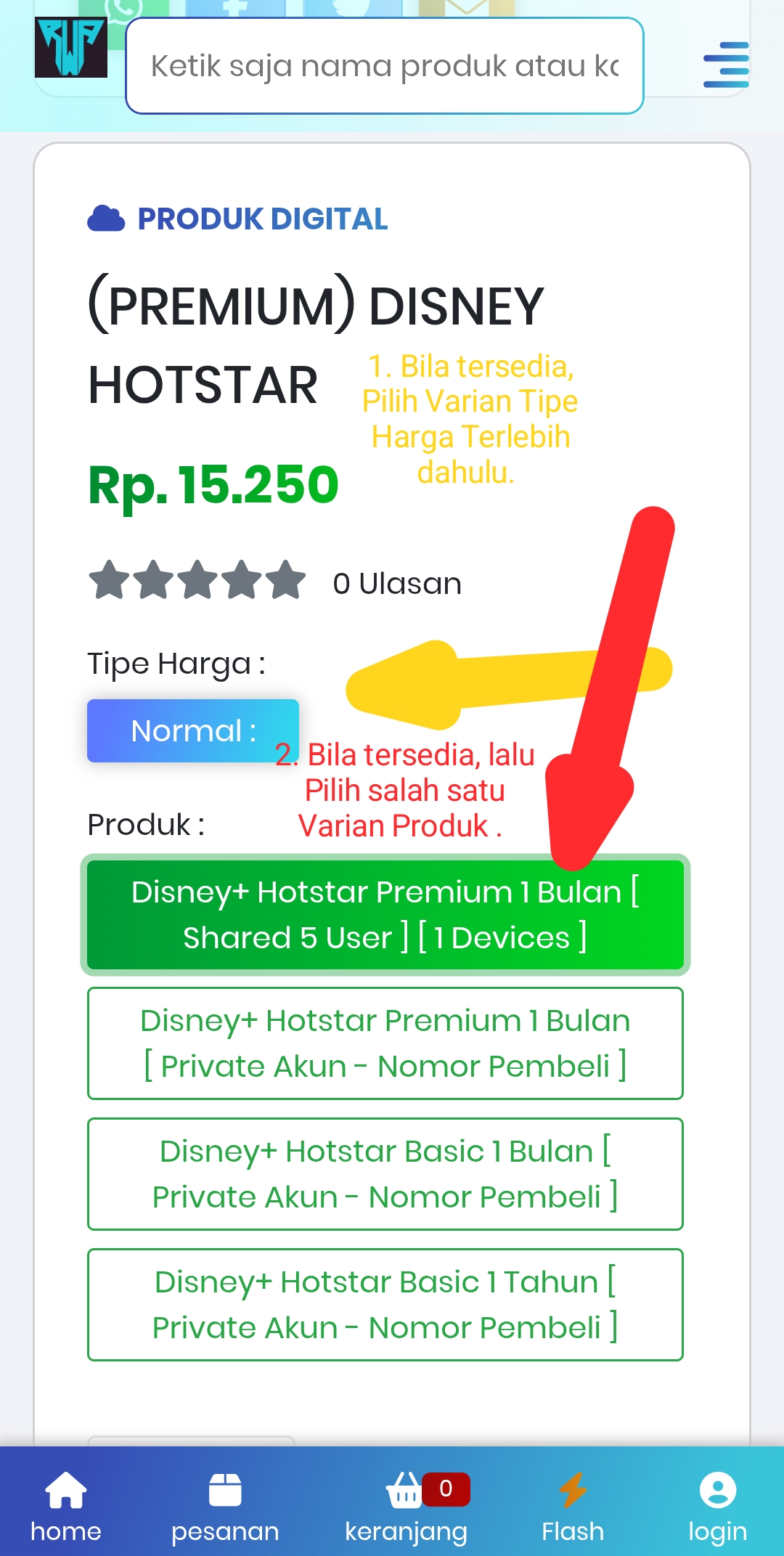The height and width of the screenshot is (1556, 784).
Task: Pick Basic 1 Bulan Private Akun
Action: point(385,1174)
